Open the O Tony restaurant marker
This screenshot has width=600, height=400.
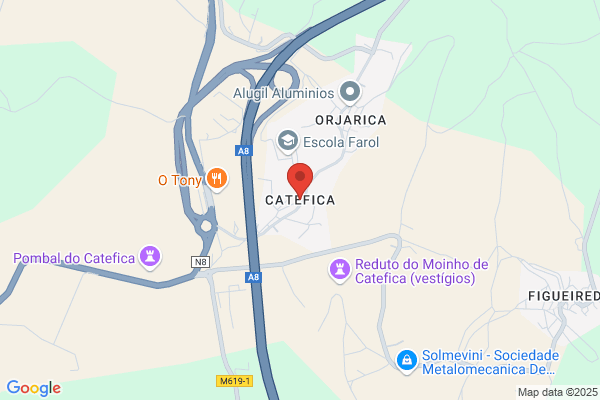217,179
